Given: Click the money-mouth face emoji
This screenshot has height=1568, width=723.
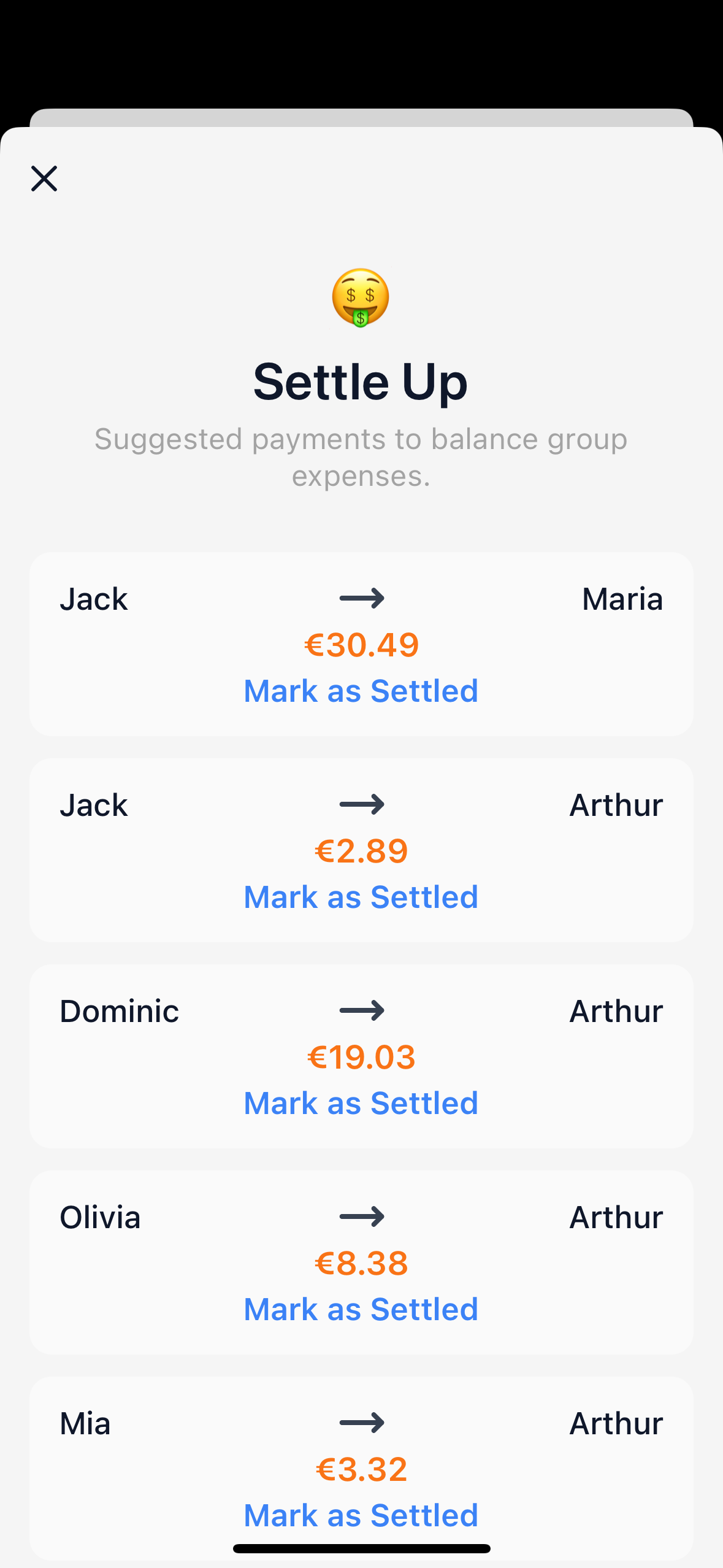Looking at the screenshot, I should point(361,298).
